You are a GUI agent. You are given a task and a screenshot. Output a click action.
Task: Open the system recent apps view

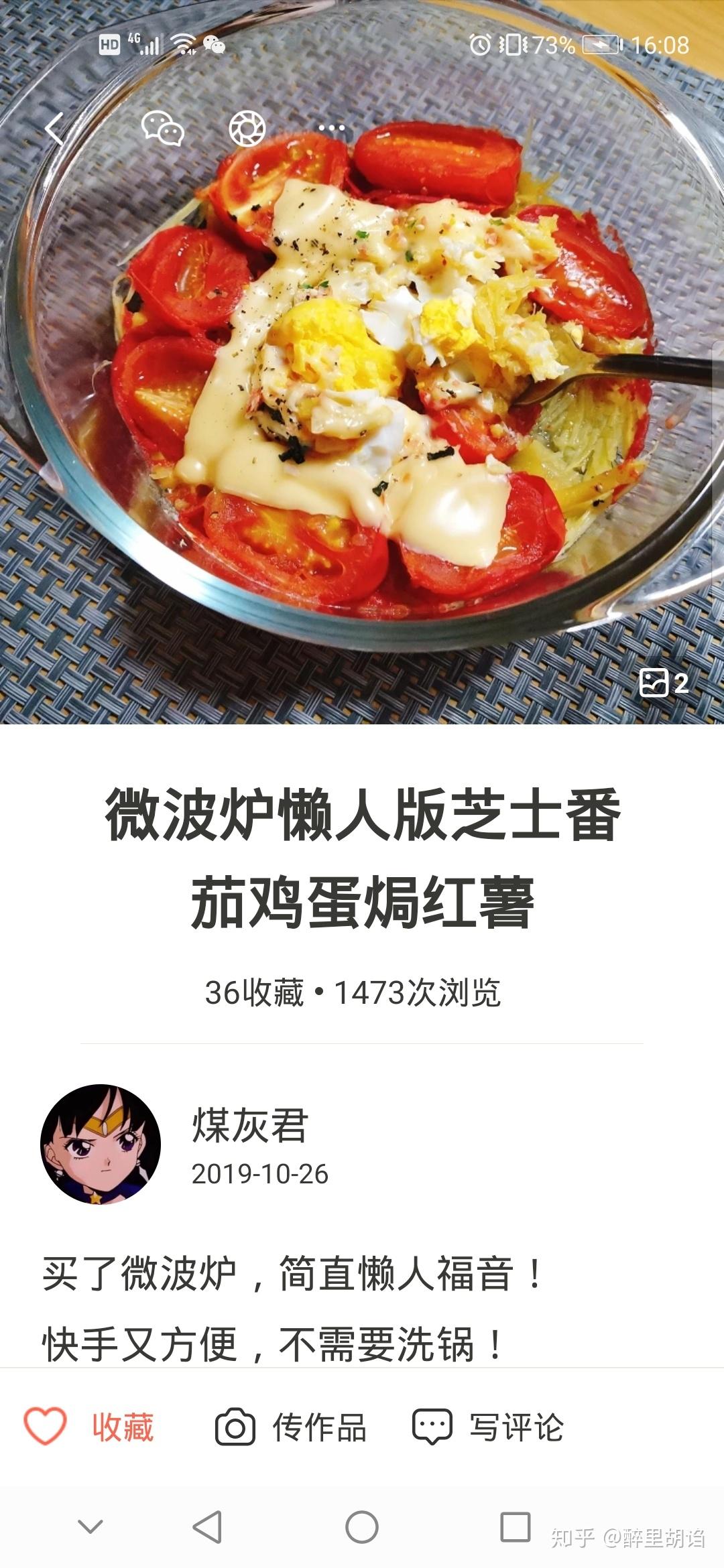(x=516, y=1527)
